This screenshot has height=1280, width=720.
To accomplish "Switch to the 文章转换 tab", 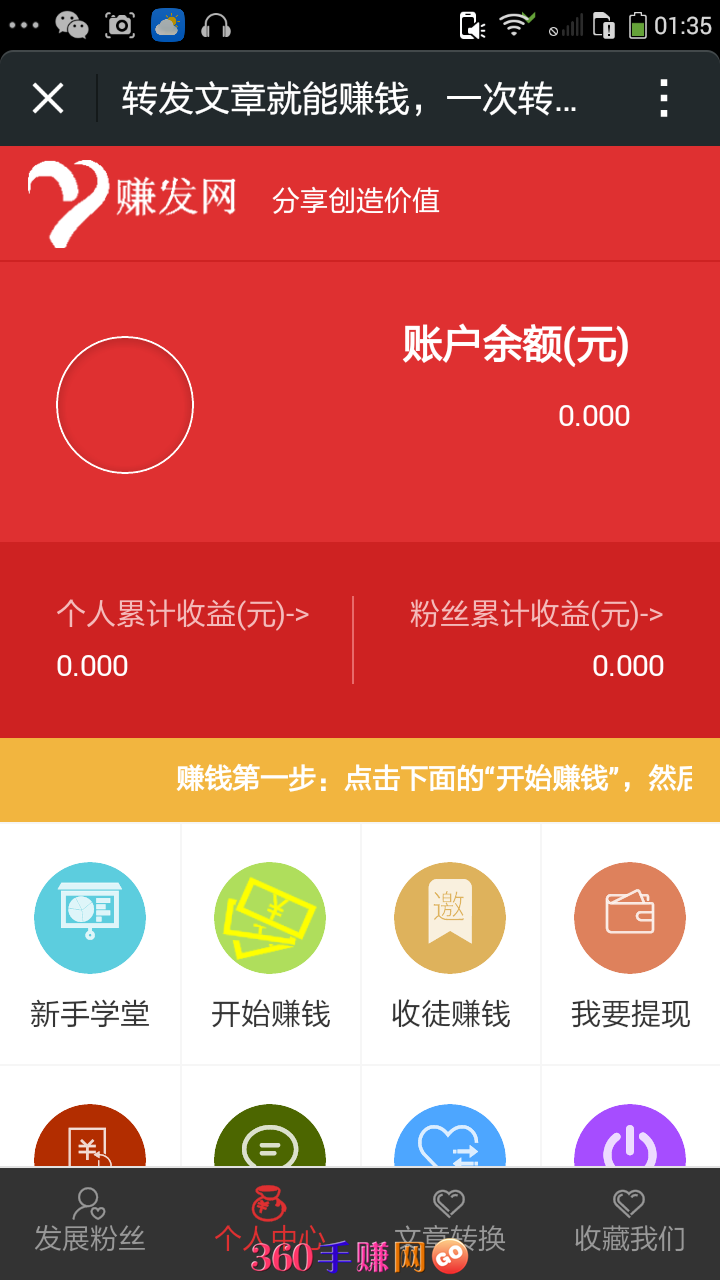I will pos(450,1222).
